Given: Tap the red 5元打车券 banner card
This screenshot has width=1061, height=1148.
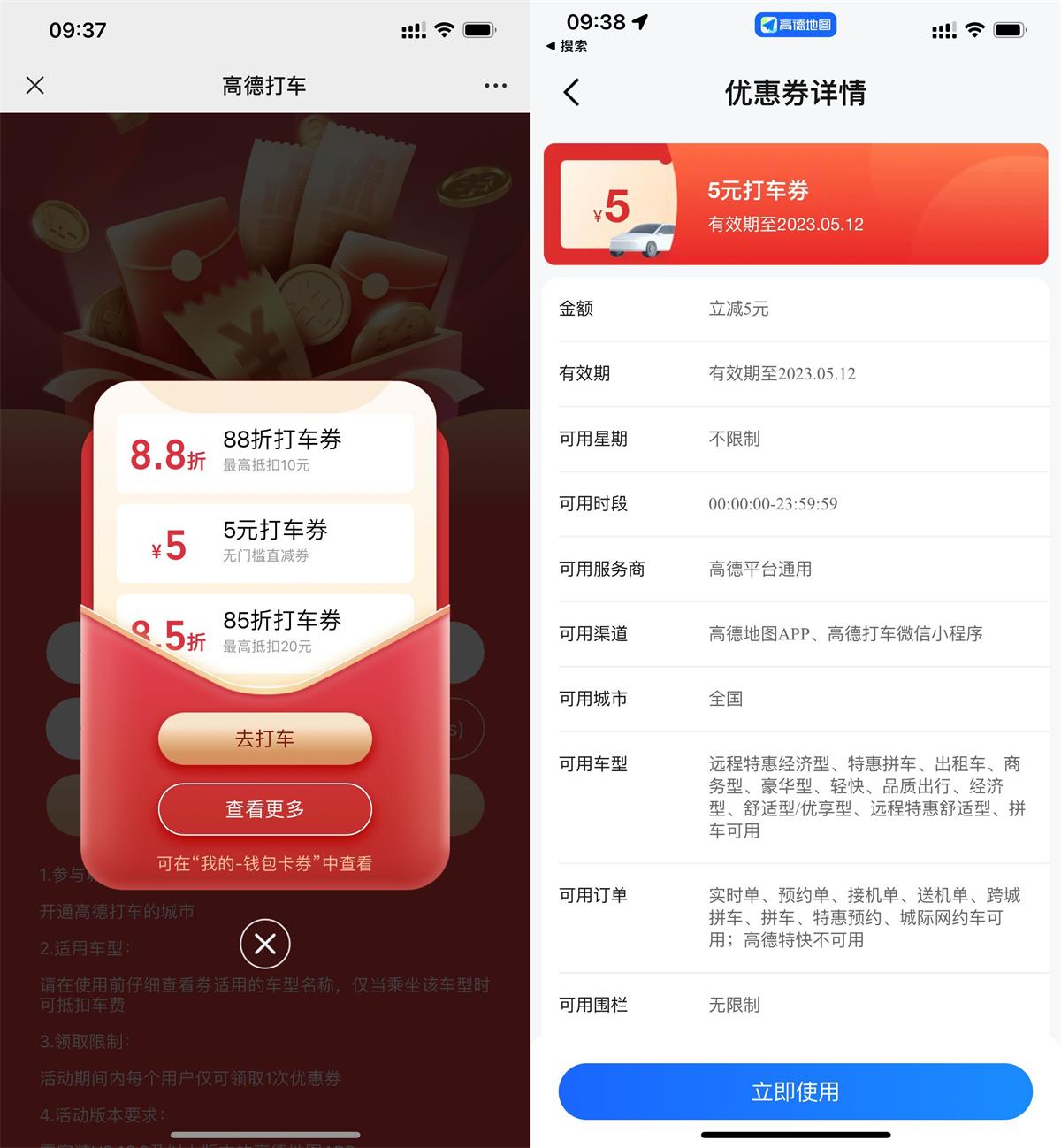Looking at the screenshot, I should coord(795,203).
